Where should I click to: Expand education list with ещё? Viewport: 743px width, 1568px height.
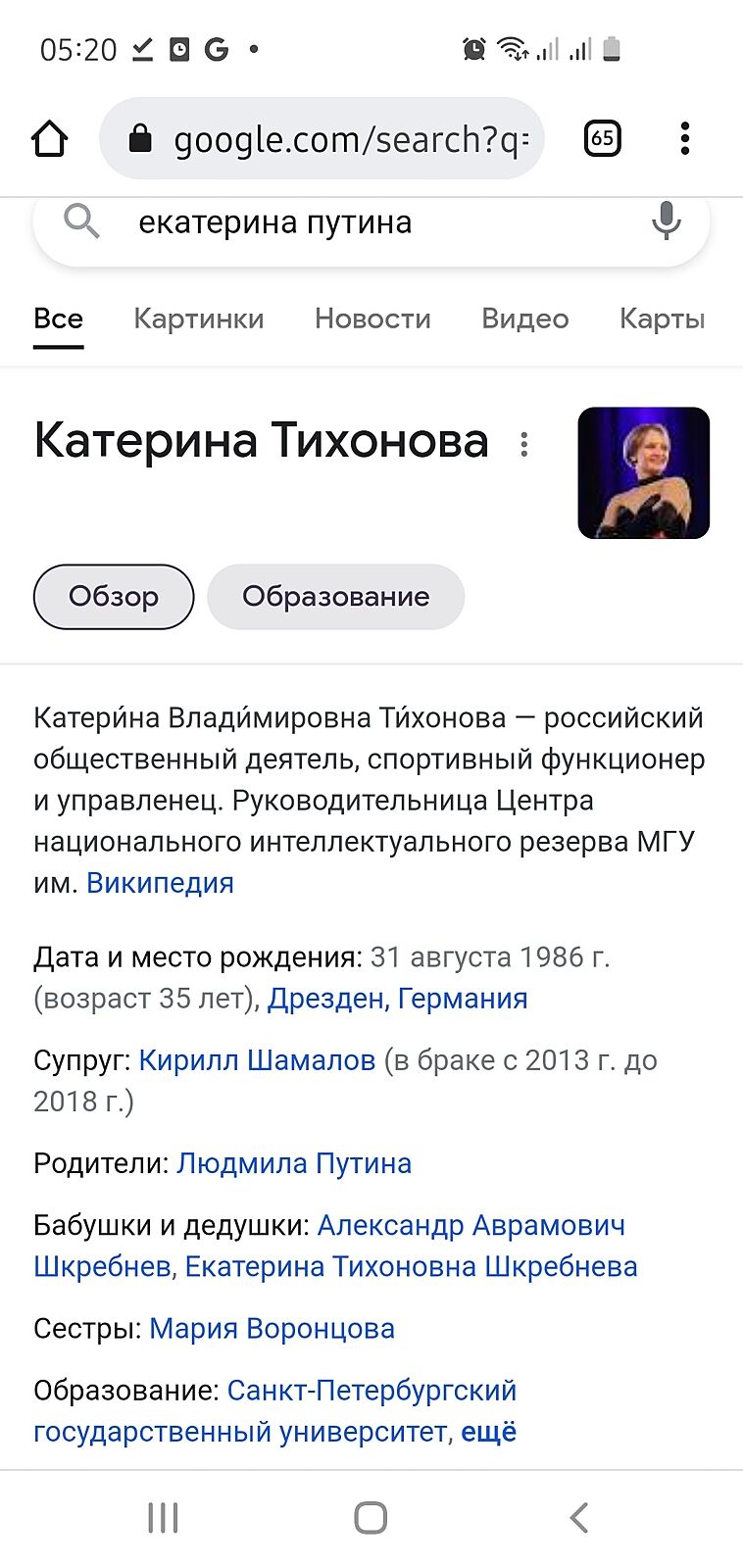coord(488,1432)
